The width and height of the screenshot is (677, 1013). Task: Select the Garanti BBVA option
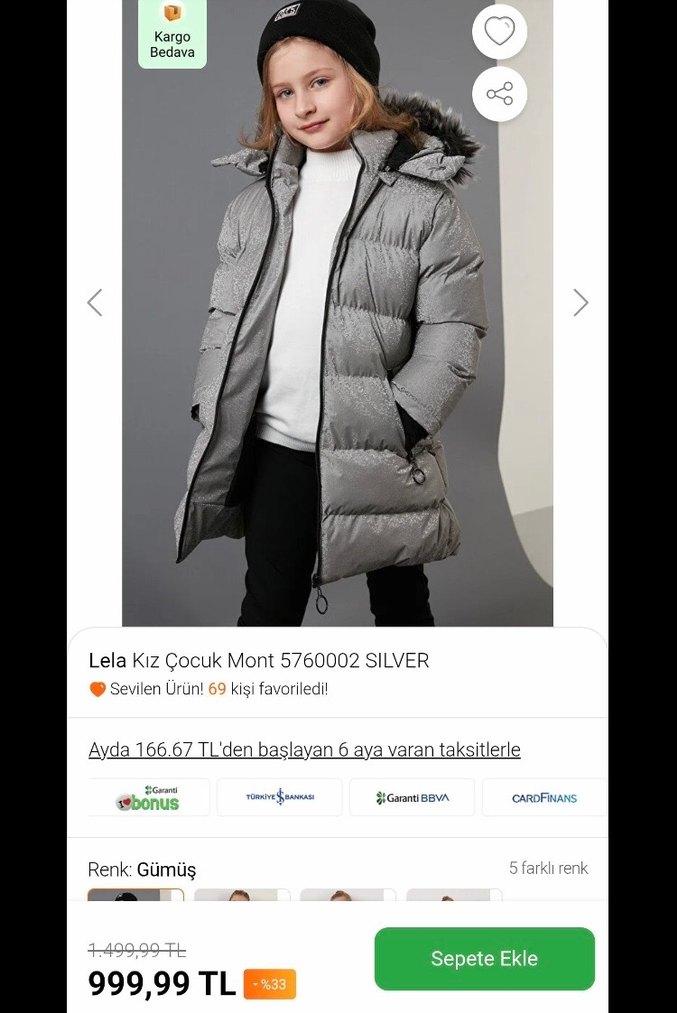pyautogui.click(x=412, y=797)
